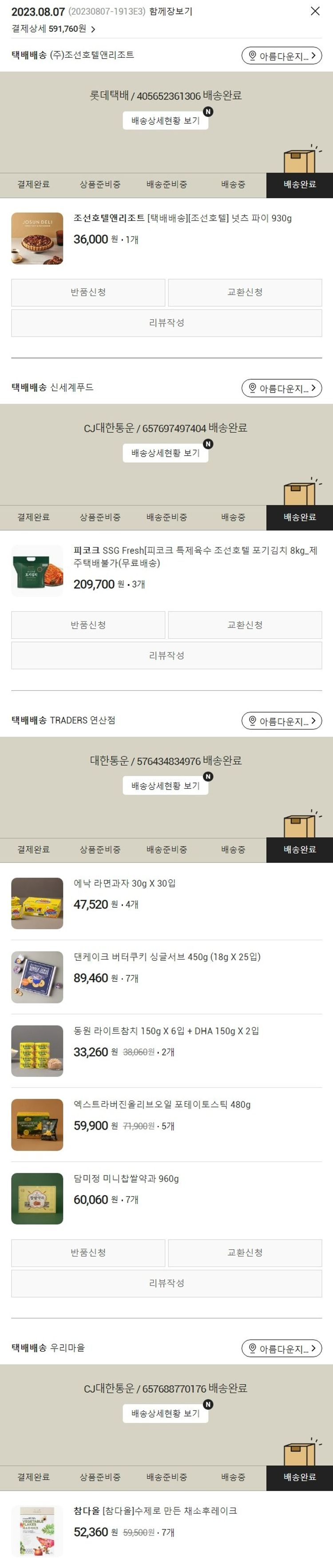View 롯데택배 delivery tracking details
This screenshot has width=333, height=1568.
165,120
